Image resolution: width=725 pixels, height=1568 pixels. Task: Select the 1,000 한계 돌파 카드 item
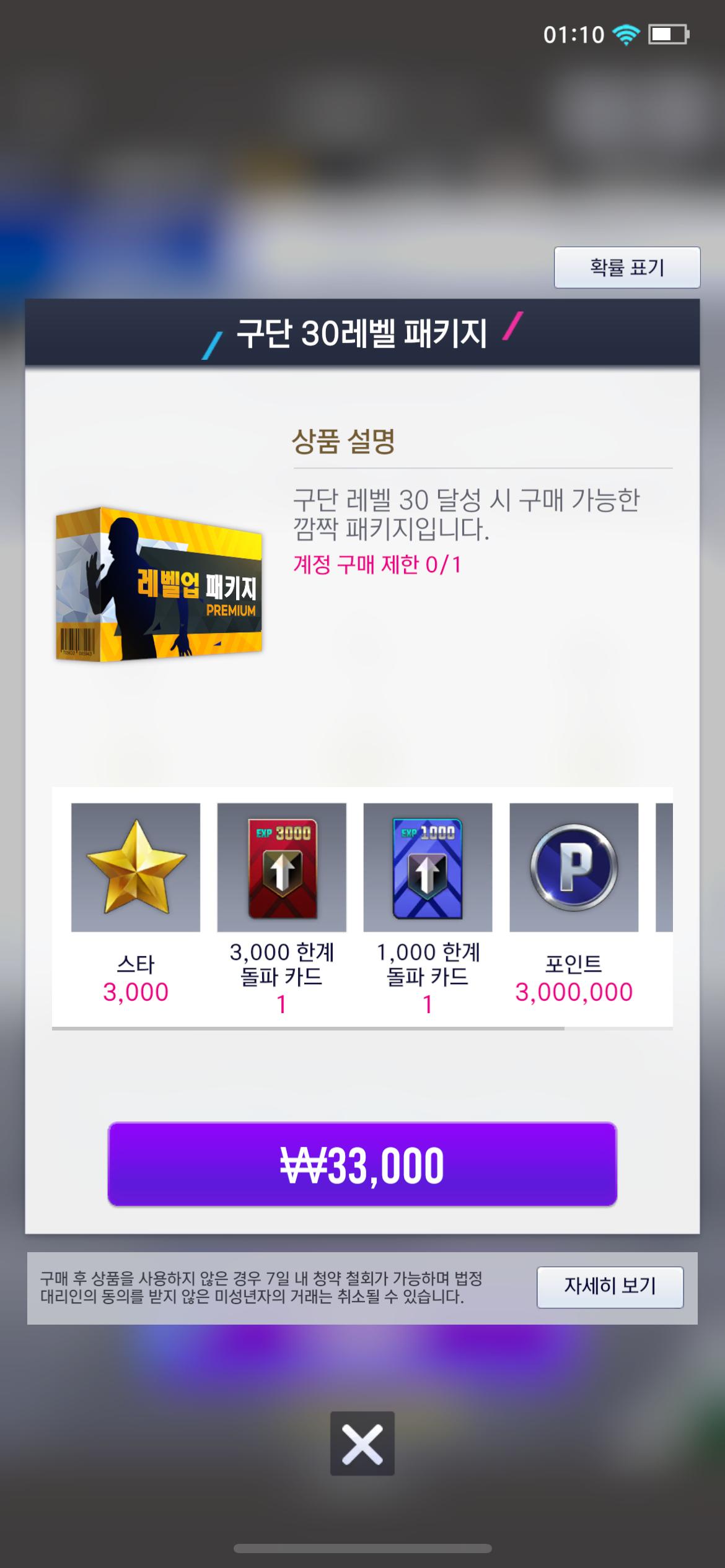point(428,867)
